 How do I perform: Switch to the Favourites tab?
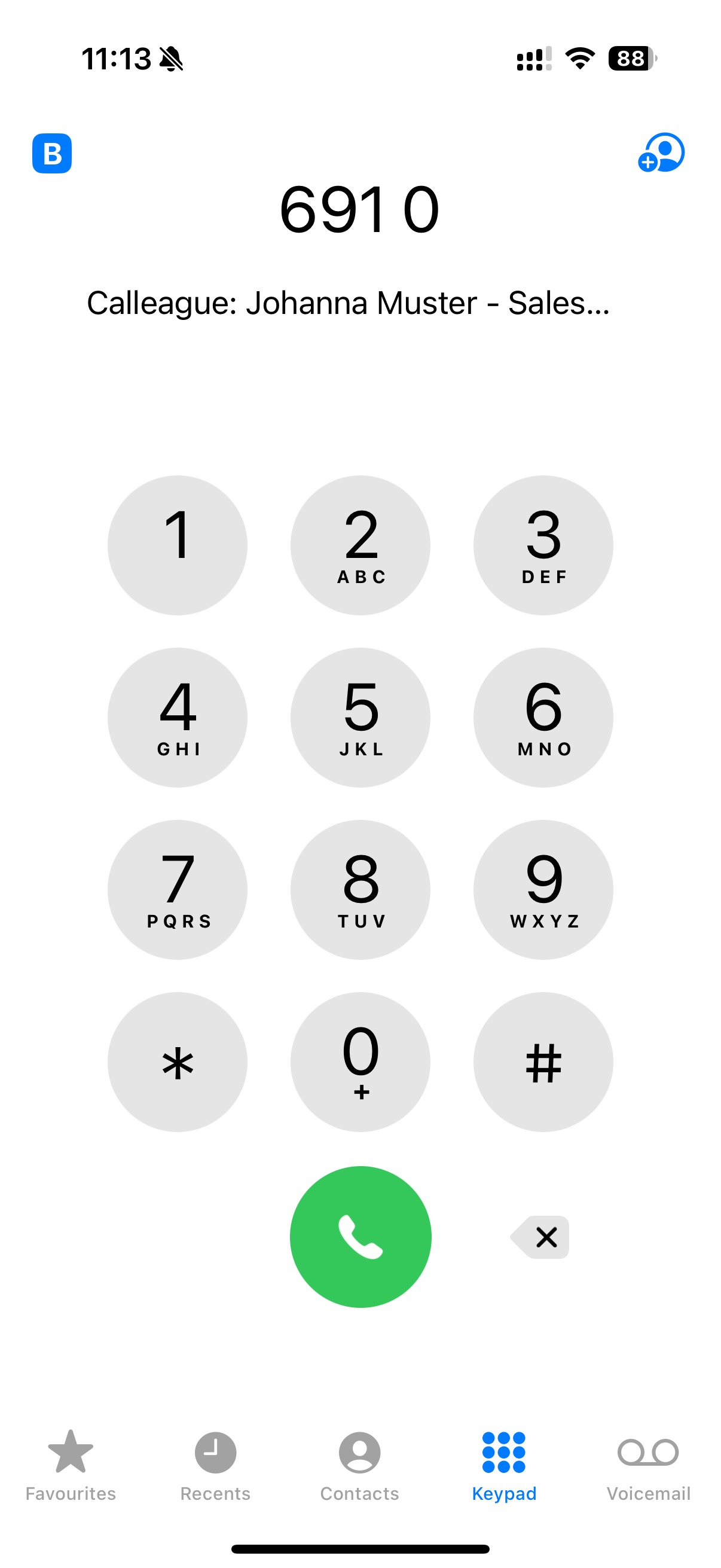71,1465
